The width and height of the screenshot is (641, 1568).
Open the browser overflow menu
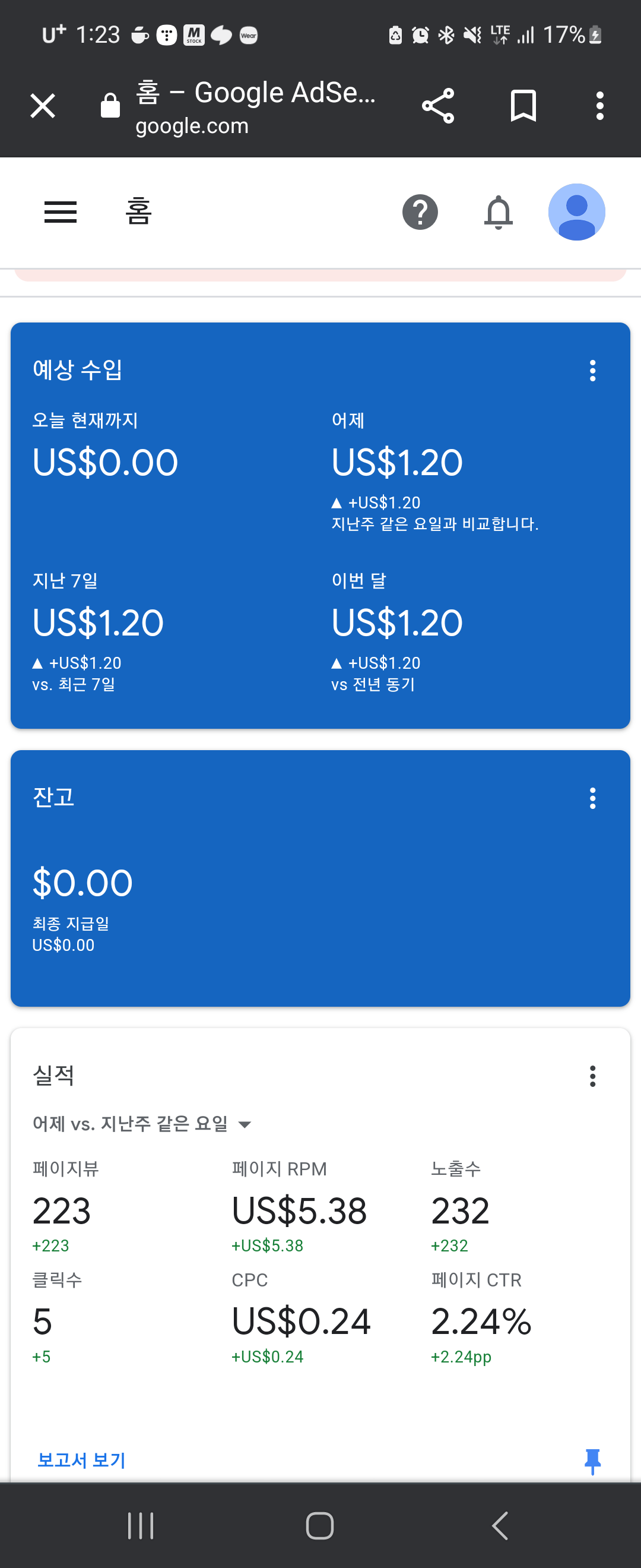pyautogui.click(x=599, y=106)
